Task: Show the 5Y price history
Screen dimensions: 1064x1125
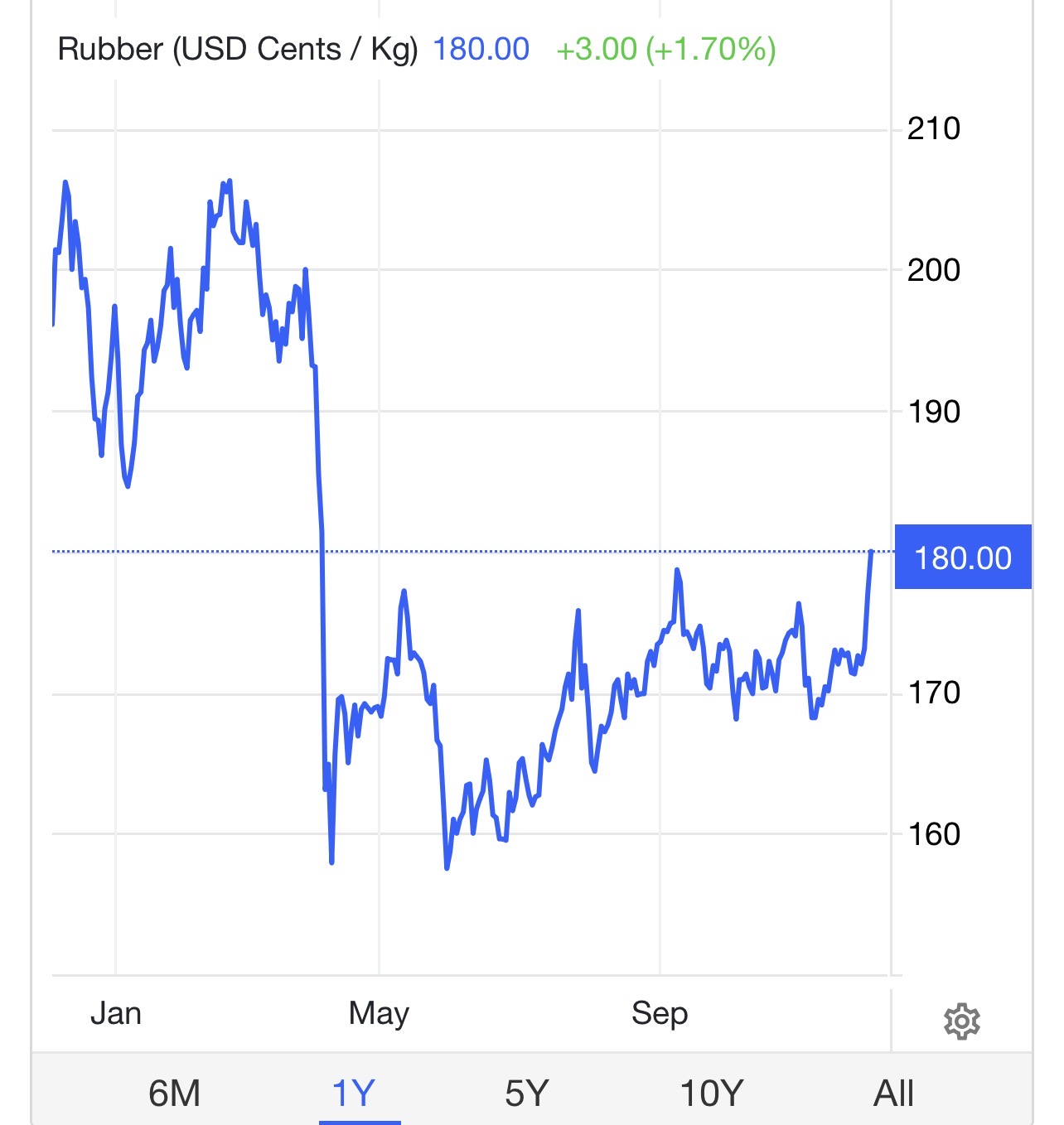Action: pyautogui.click(x=527, y=1093)
